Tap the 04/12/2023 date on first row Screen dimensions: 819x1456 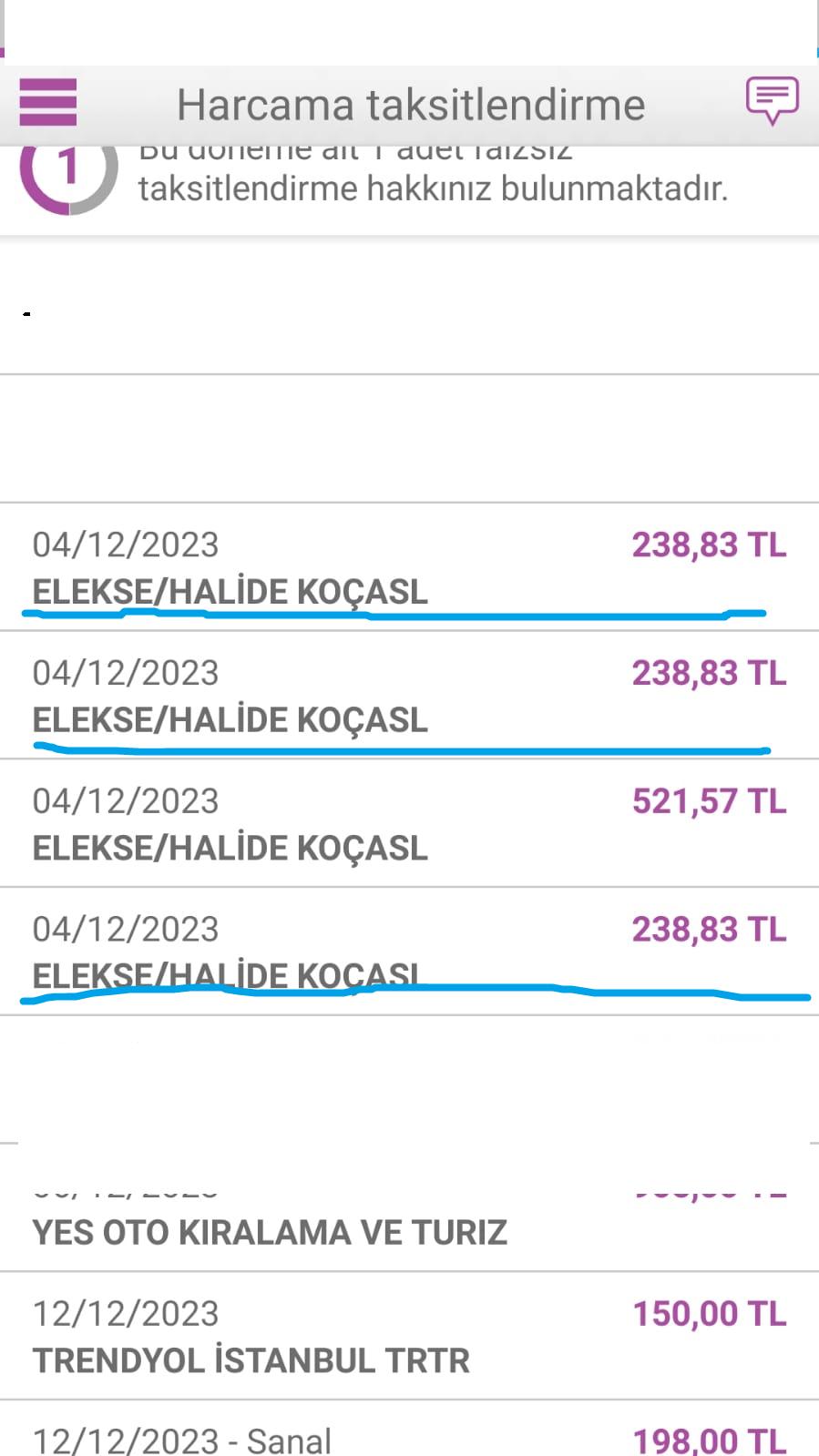point(125,544)
